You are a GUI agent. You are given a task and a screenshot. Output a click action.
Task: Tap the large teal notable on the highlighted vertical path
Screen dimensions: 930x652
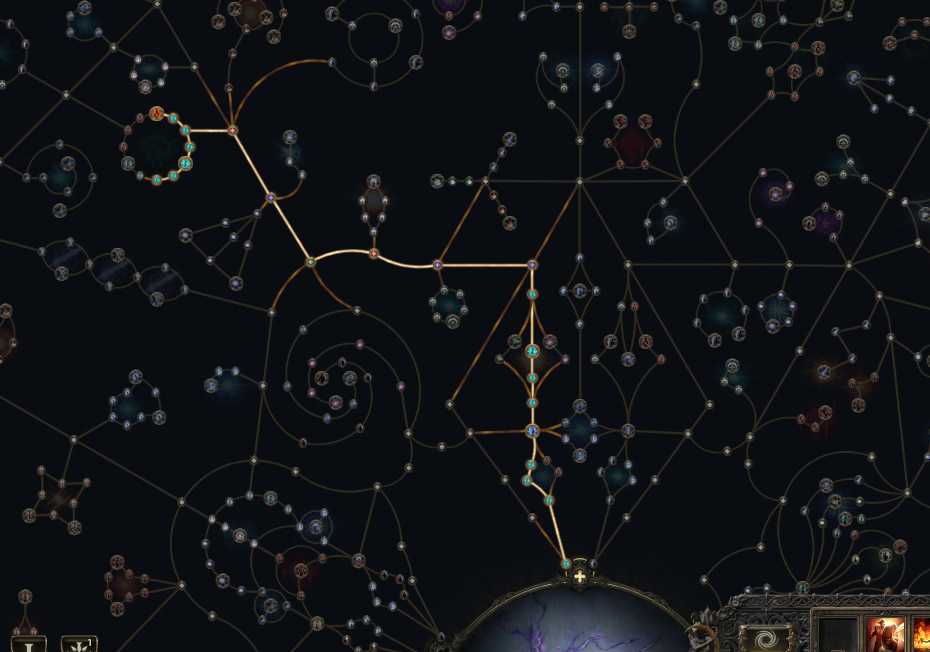533,351
